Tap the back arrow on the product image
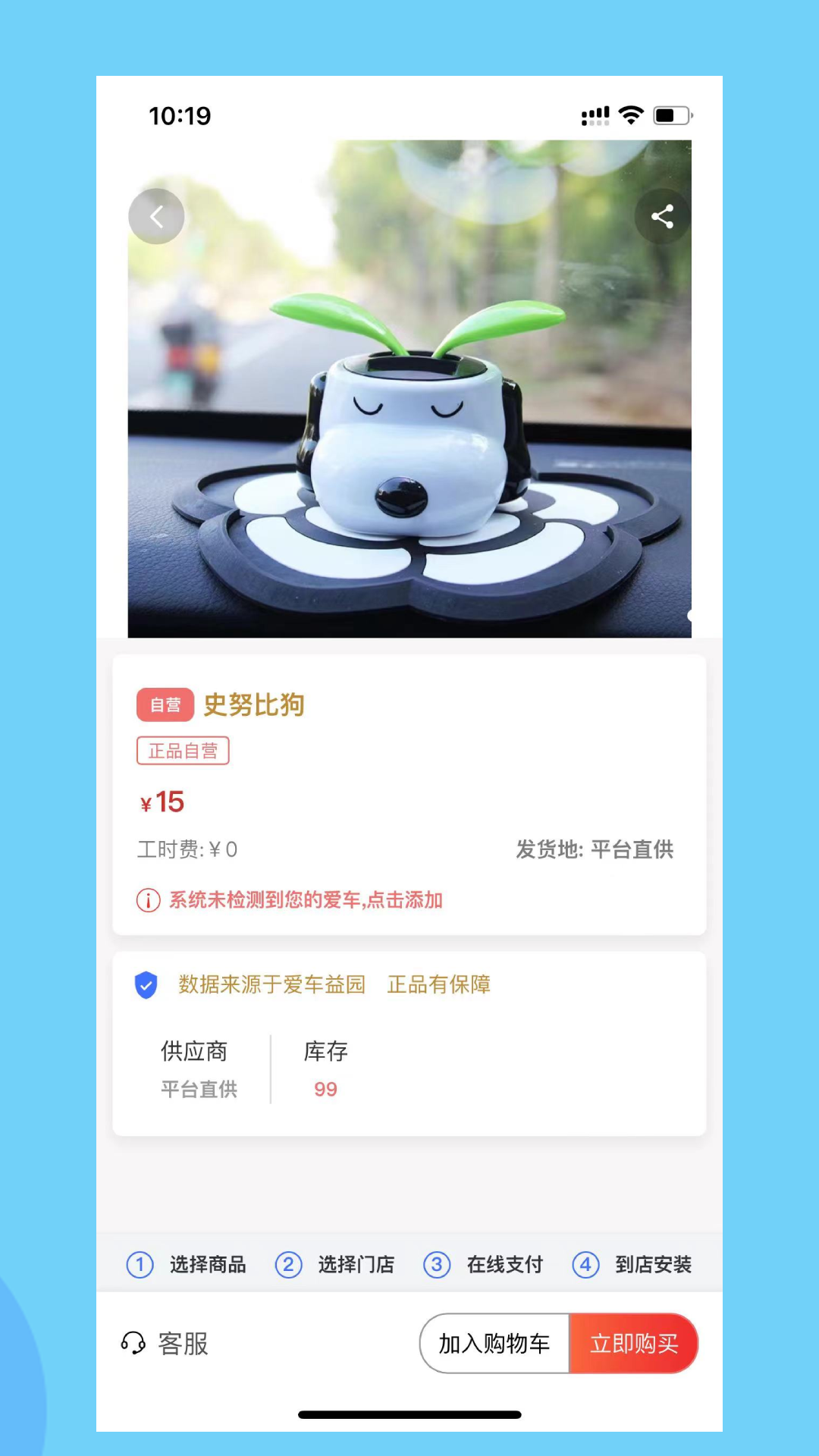 (x=156, y=216)
